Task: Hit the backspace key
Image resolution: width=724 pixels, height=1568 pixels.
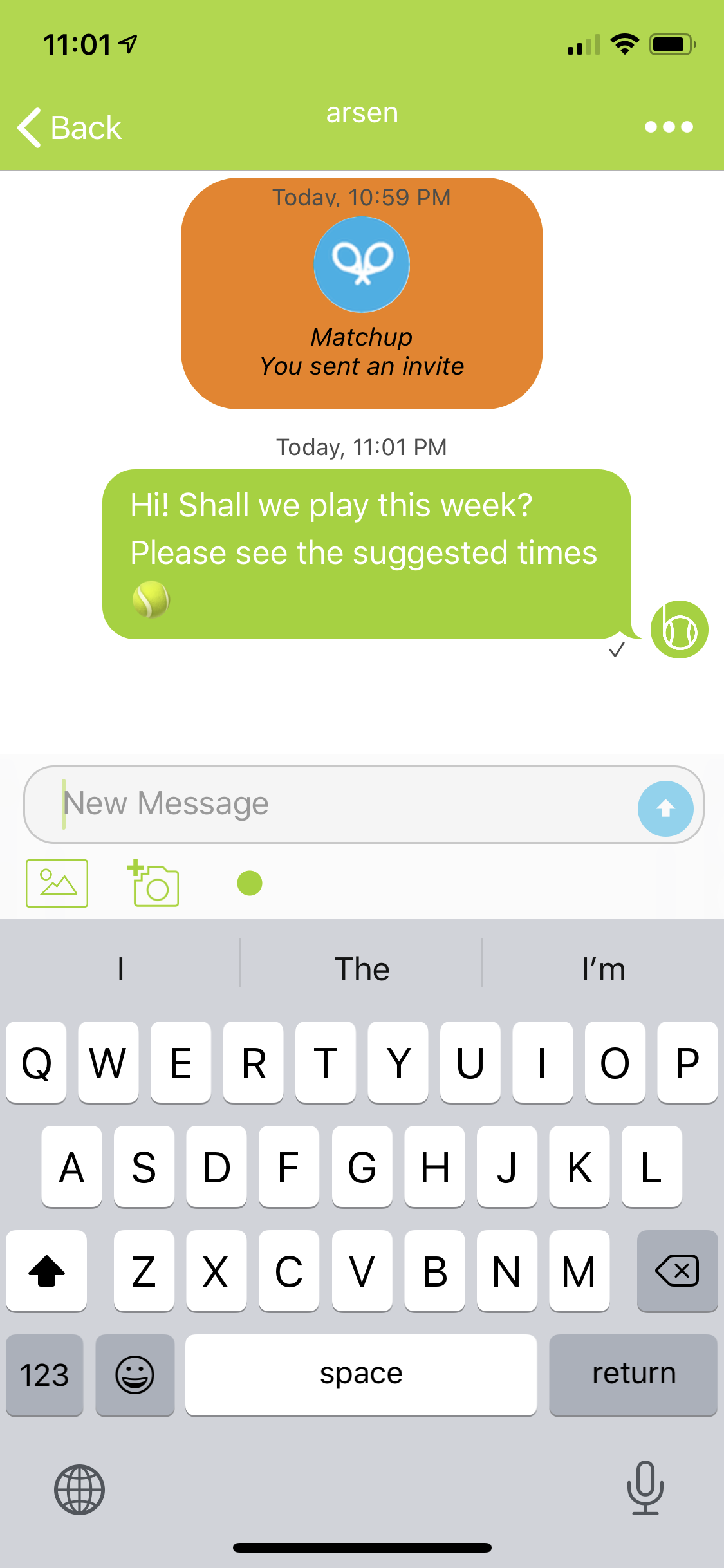Action: point(677,1271)
